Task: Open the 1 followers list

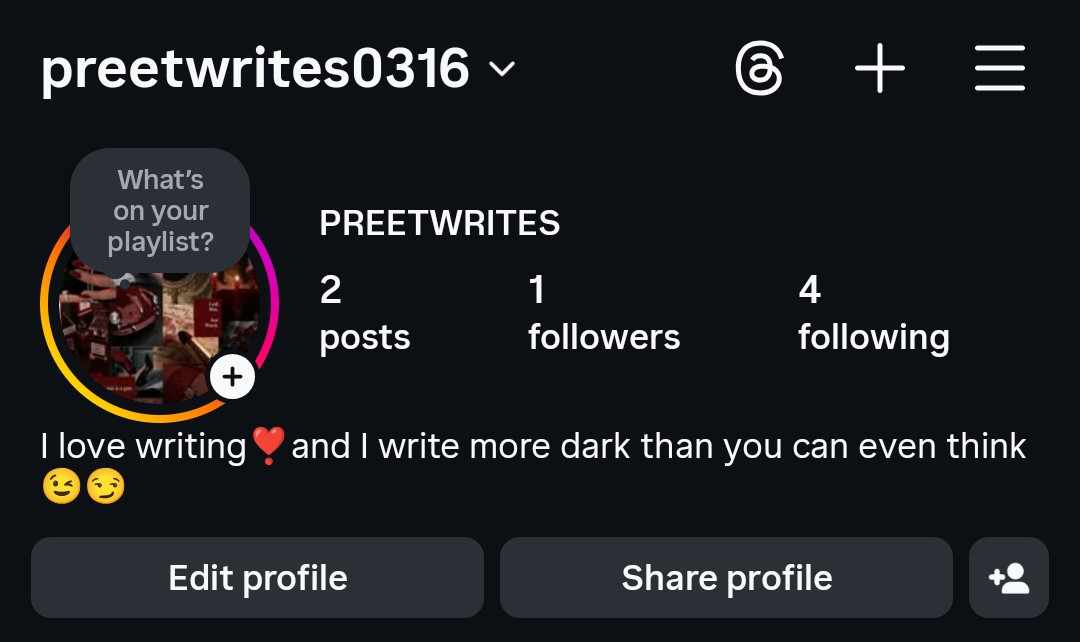Action: tap(603, 313)
